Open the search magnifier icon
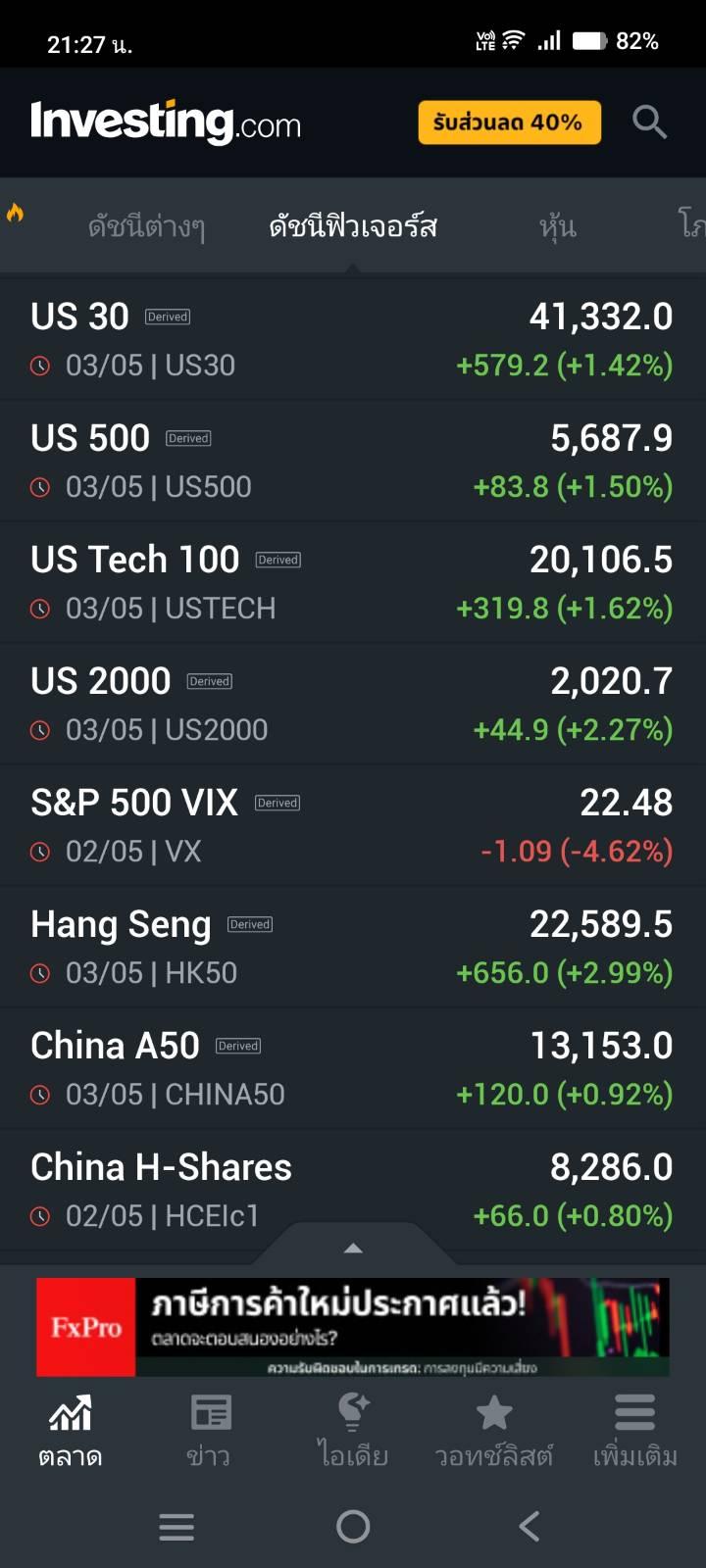The image size is (706, 1568). click(x=649, y=122)
